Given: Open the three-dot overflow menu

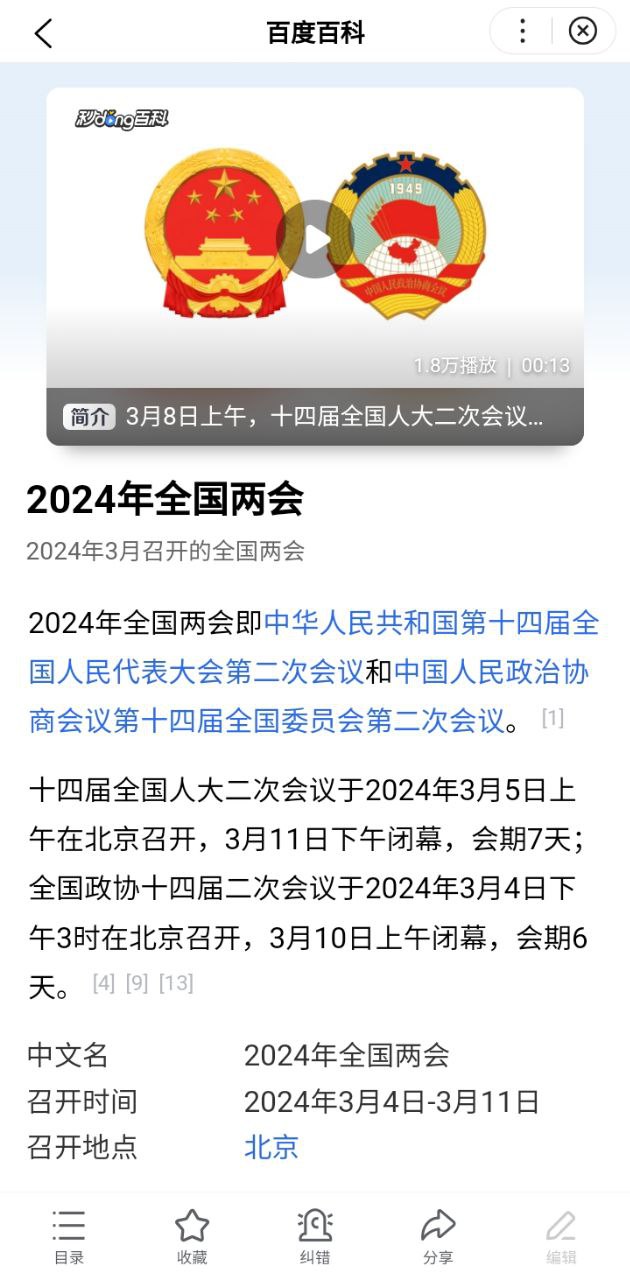Looking at the screenshot, I should pyautogui.click(x=522, y=32).
